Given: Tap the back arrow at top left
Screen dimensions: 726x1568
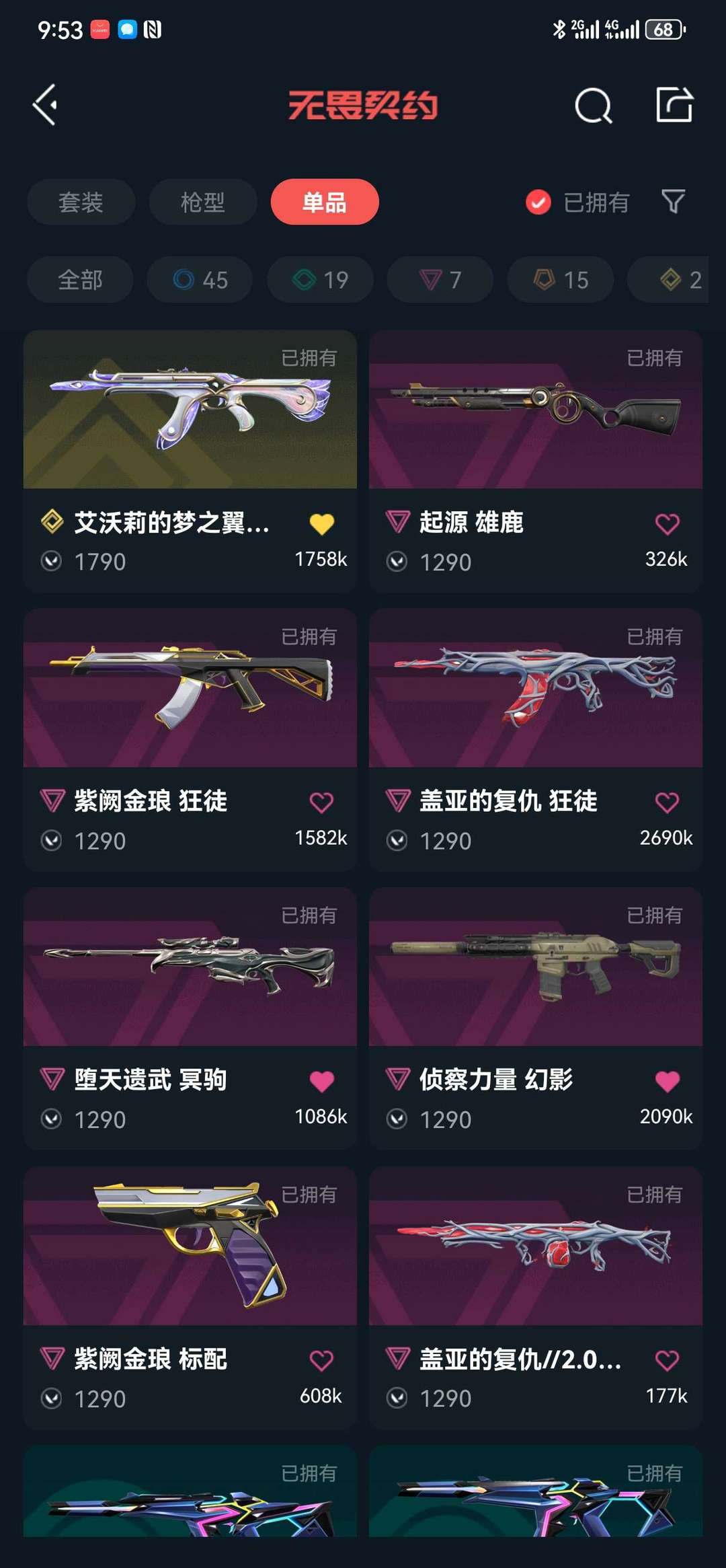Looking at the screenshot, I should point(45,105).
